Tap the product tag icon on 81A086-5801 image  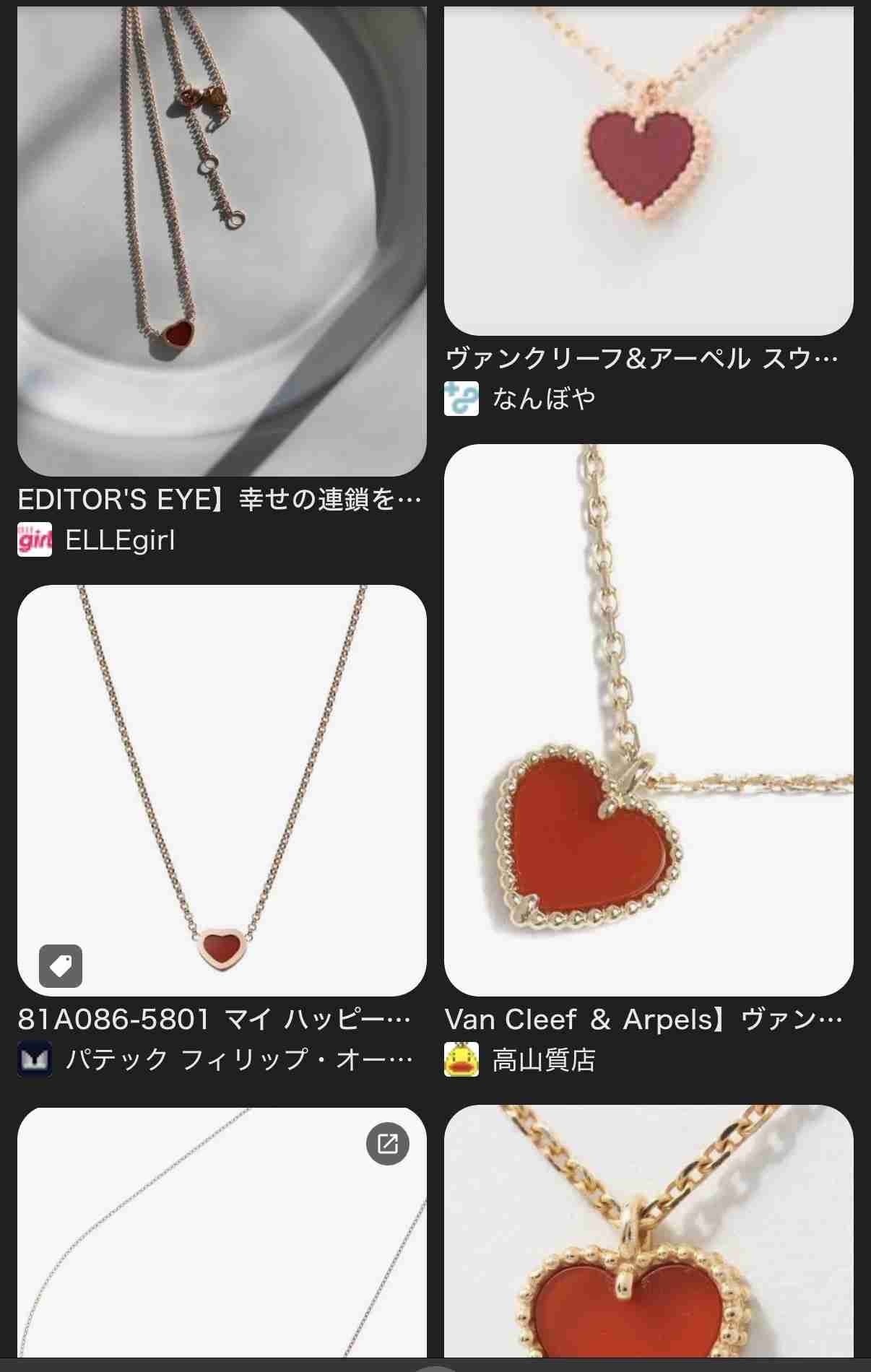[x=61, y=966]
